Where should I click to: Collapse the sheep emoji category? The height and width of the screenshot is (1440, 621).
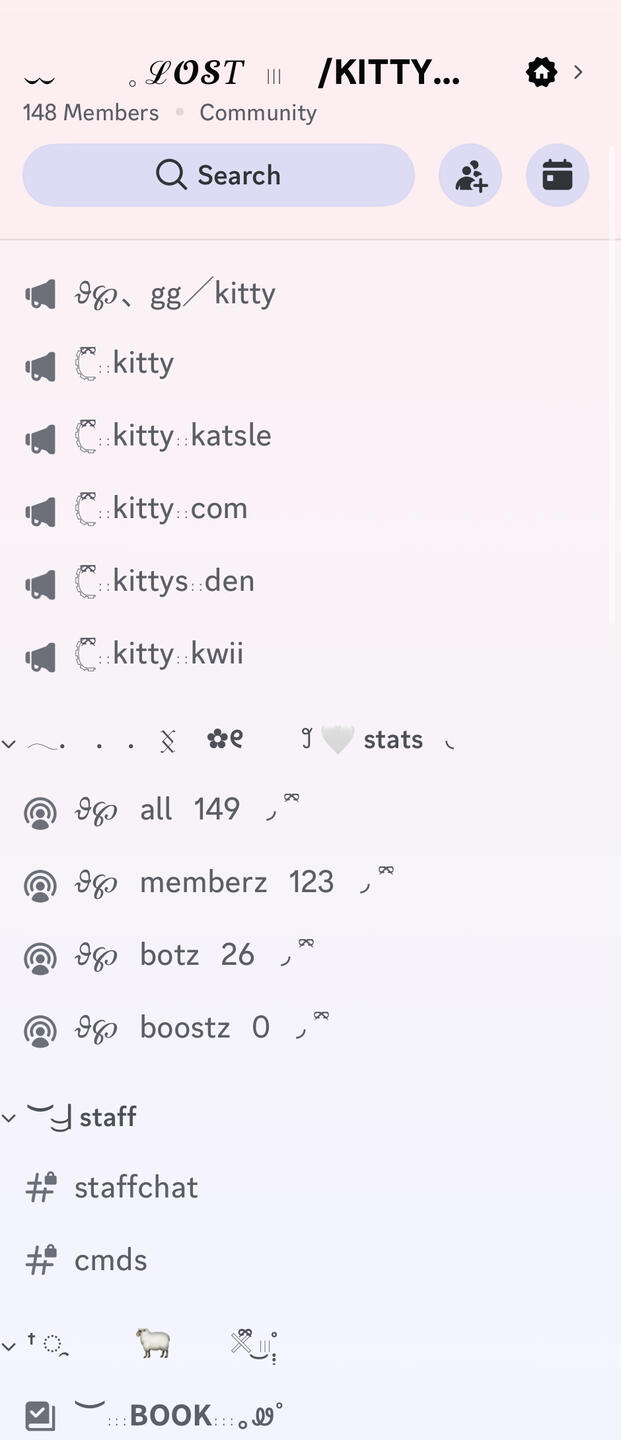150,1345
